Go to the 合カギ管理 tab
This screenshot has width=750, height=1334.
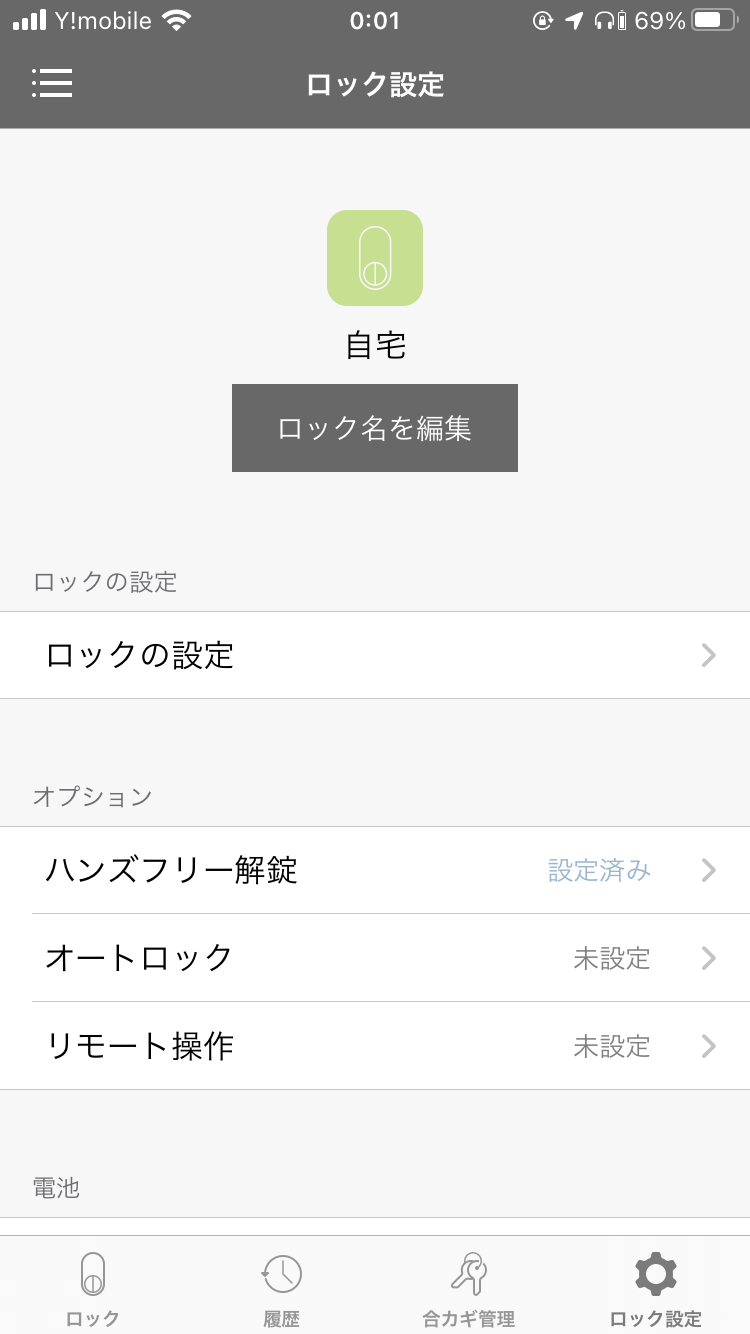pos(468,1288)
